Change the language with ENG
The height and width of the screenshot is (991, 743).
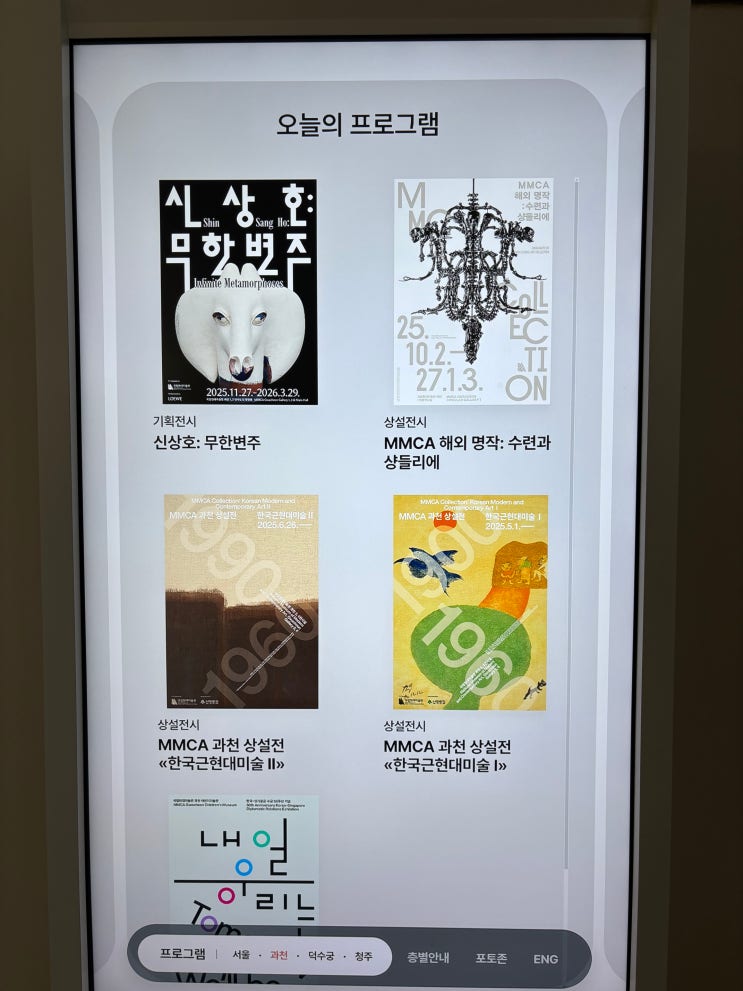coord(545,959)
